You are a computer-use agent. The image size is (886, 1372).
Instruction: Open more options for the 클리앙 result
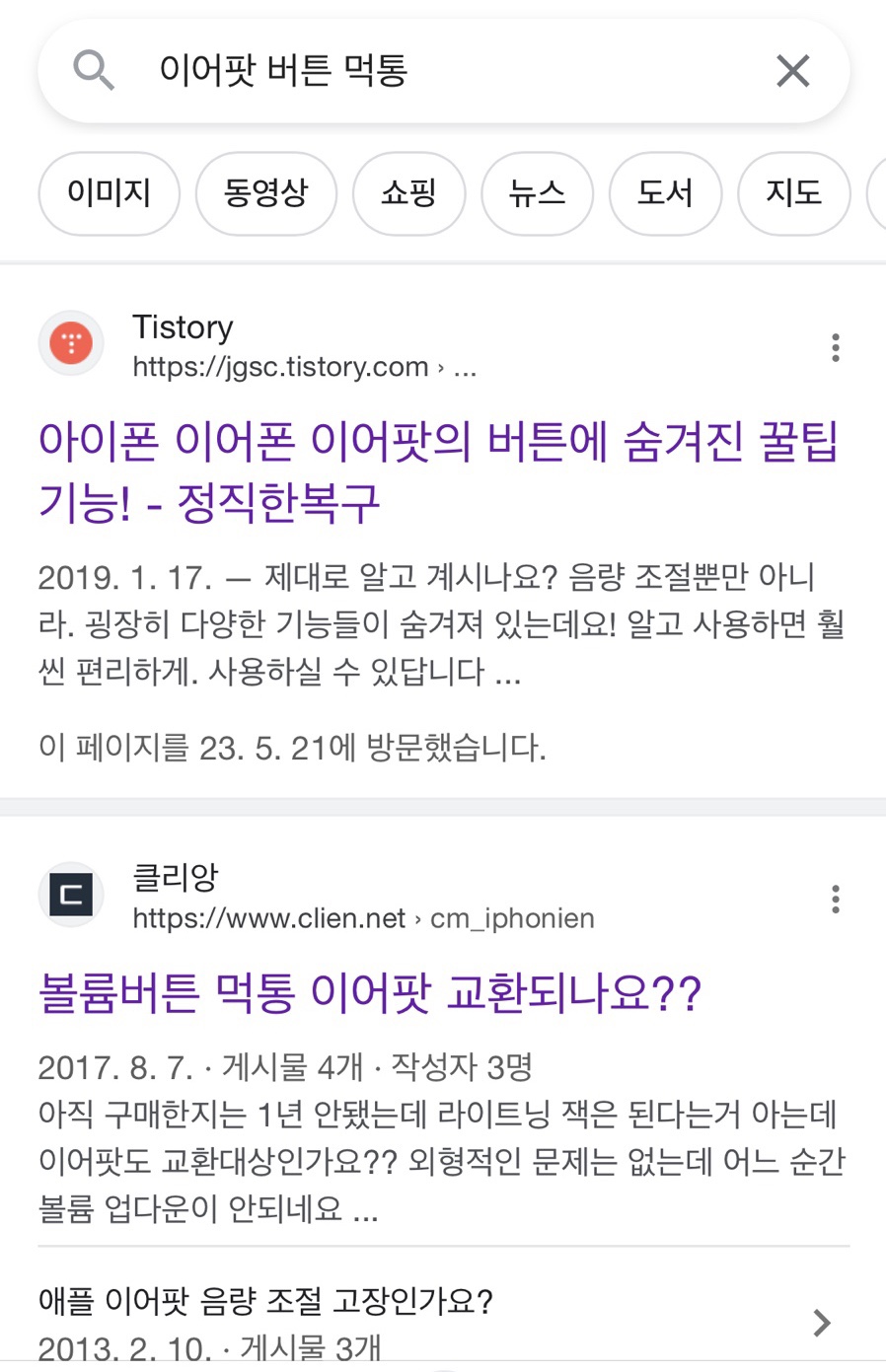point(836,899)
